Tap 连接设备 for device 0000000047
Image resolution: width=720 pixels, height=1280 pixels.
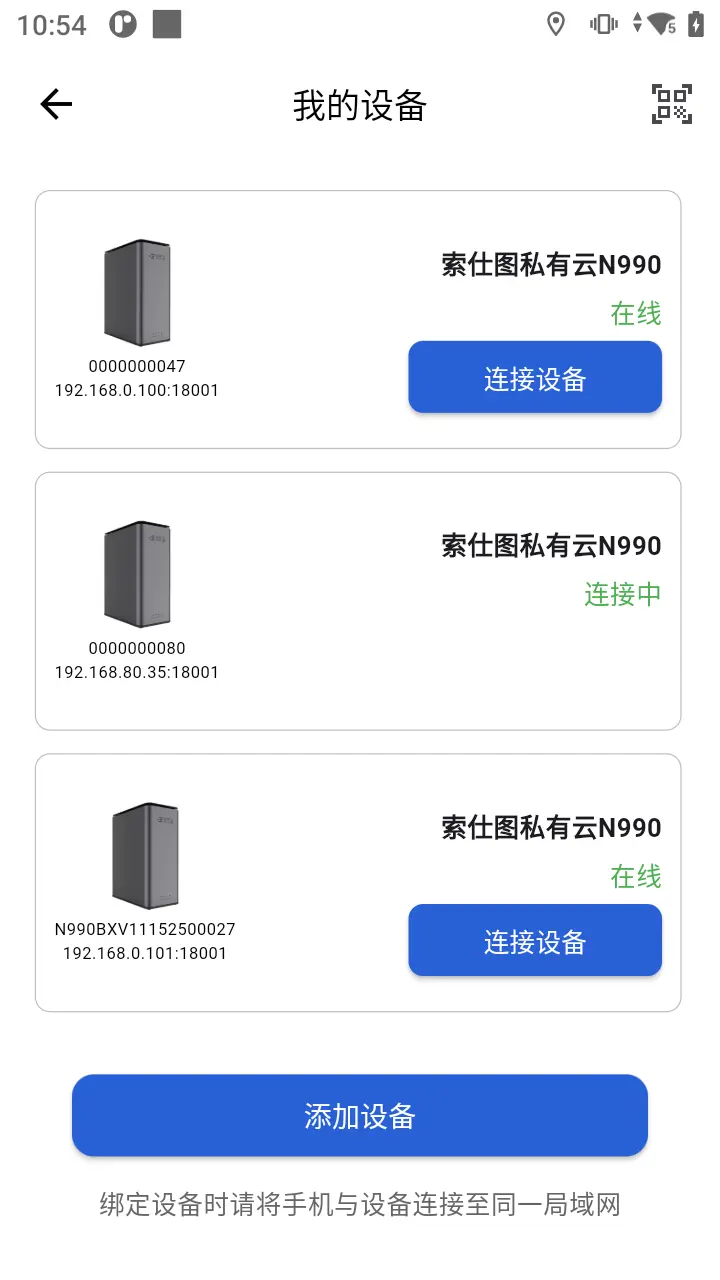point(534,377)
